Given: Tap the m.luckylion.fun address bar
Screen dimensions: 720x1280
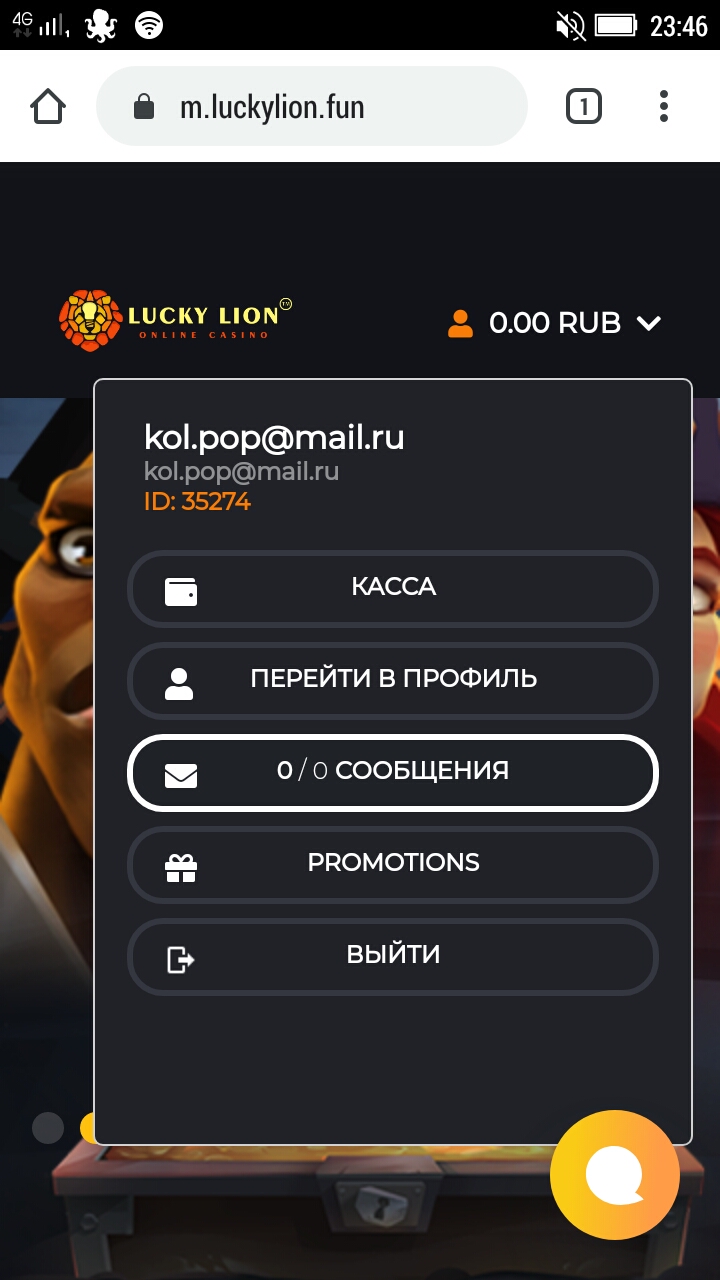Looking at the screenshot, I should pyautogui.click(x=310, y=107).
